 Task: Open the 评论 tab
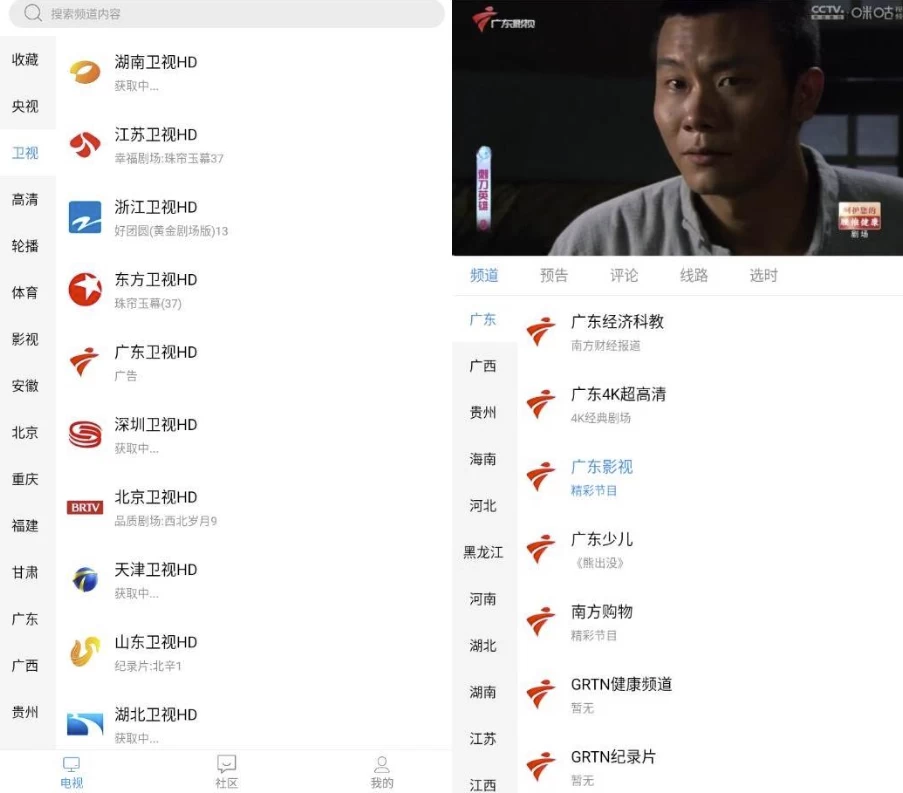pos(624,275)
